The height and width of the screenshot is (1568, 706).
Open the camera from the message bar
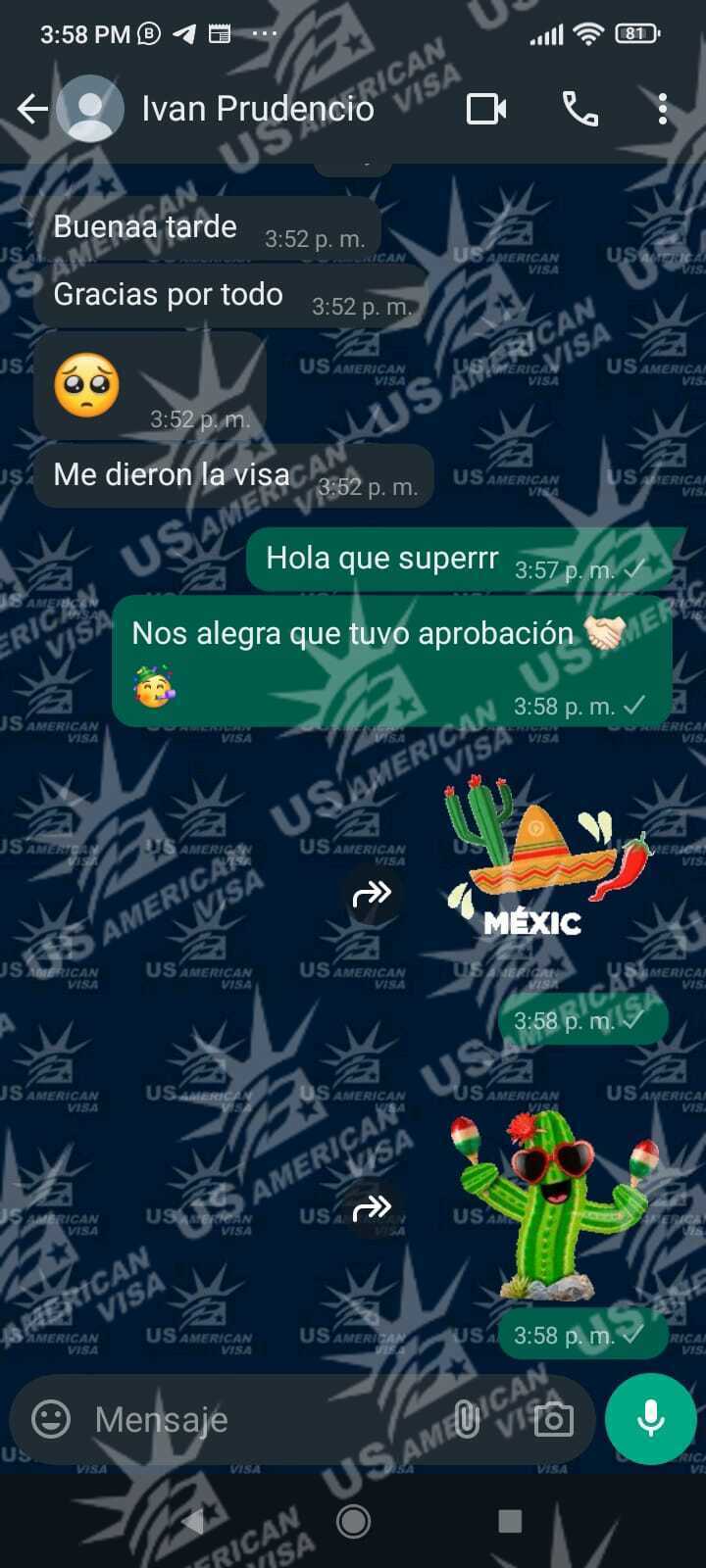click(553, 1419)
